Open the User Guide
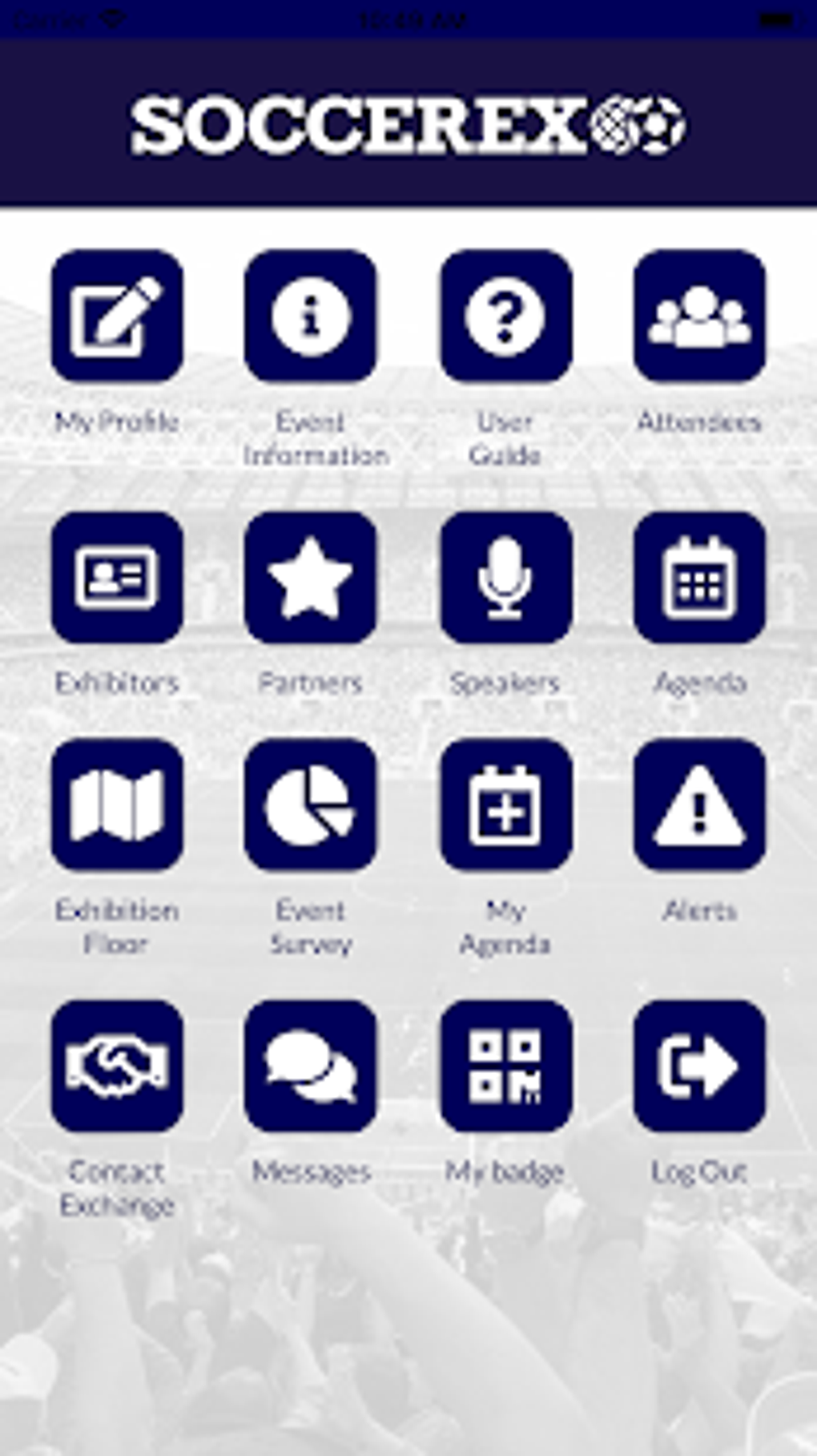 tap(505, 316)
